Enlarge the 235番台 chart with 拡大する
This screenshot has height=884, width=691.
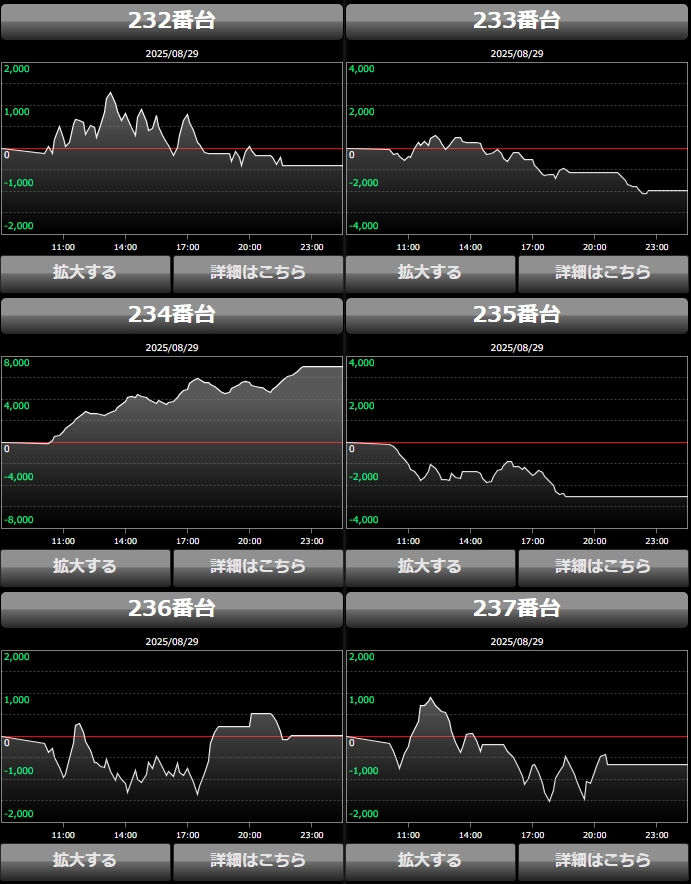430,566
